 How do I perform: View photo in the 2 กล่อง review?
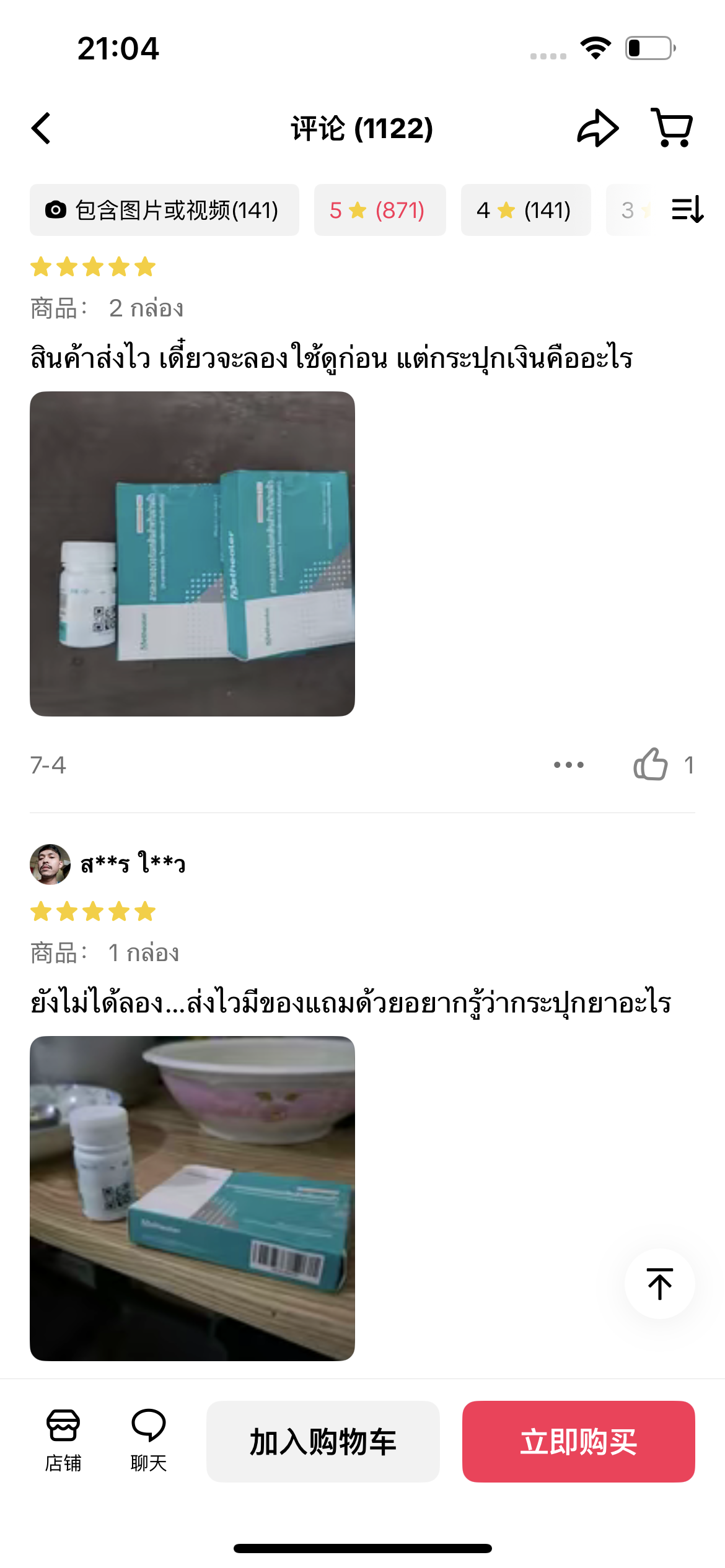(192, 554)
